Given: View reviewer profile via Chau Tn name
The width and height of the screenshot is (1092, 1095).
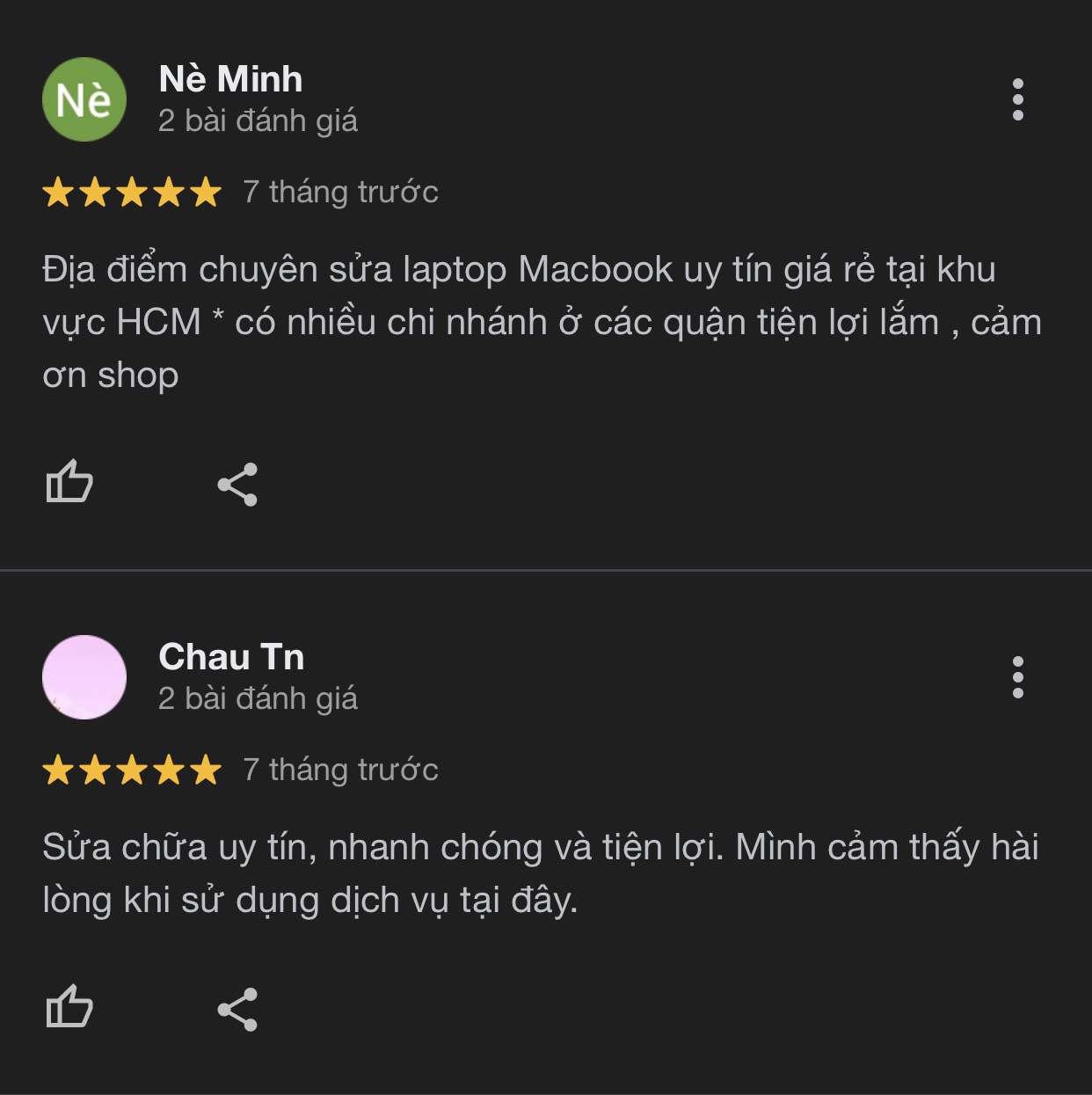Looking at the screenshot, I should click(x=231, y=657).
